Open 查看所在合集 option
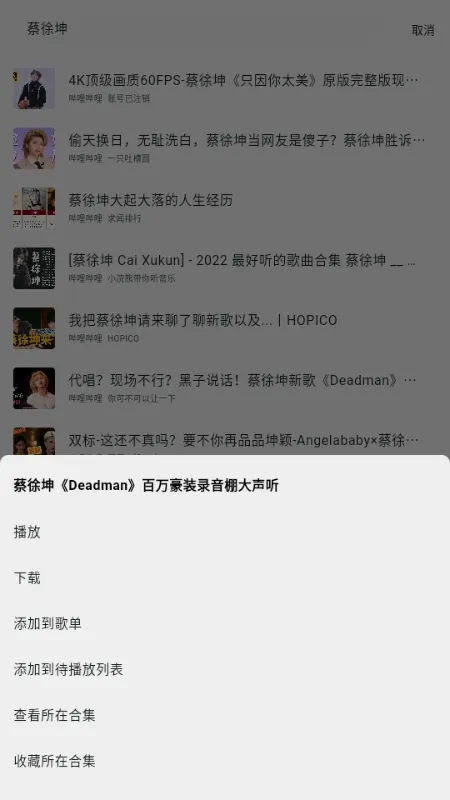The width and height of the screenshot is (450, 800). [224, 715]
